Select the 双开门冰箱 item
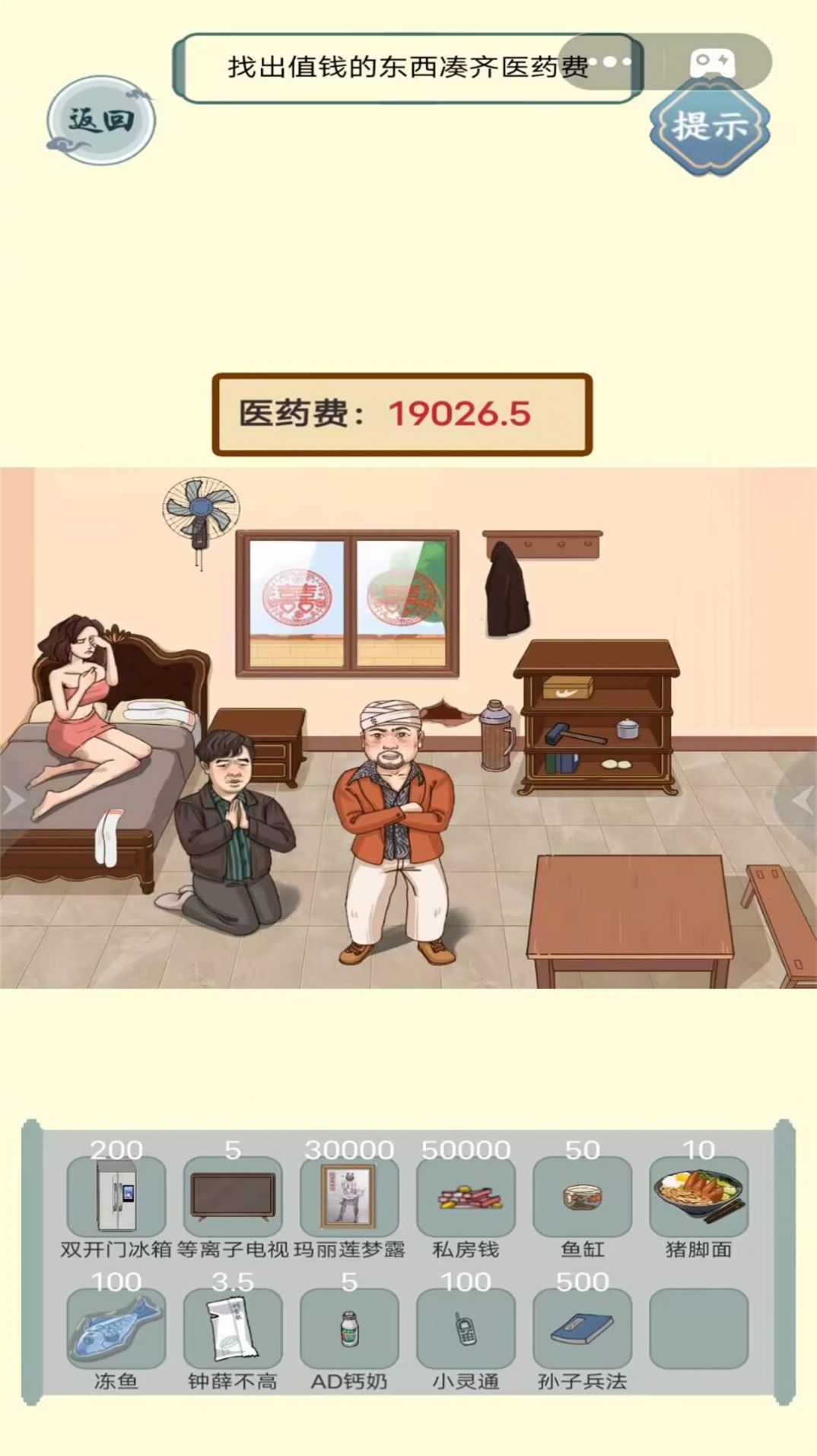This screenshot has width=817, height=1456. 116,1196
